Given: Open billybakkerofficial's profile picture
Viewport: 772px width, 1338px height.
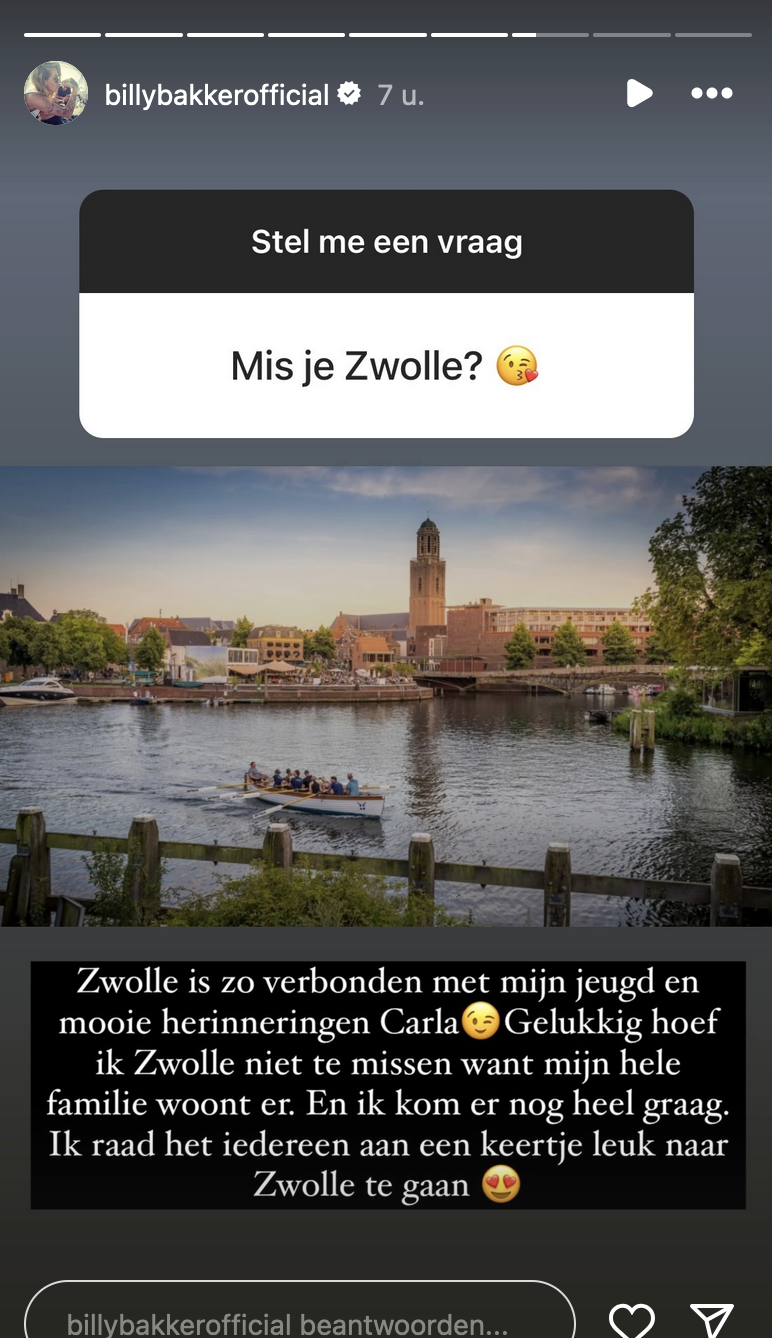Looking at the screenshot, I should tap(56, 94).
